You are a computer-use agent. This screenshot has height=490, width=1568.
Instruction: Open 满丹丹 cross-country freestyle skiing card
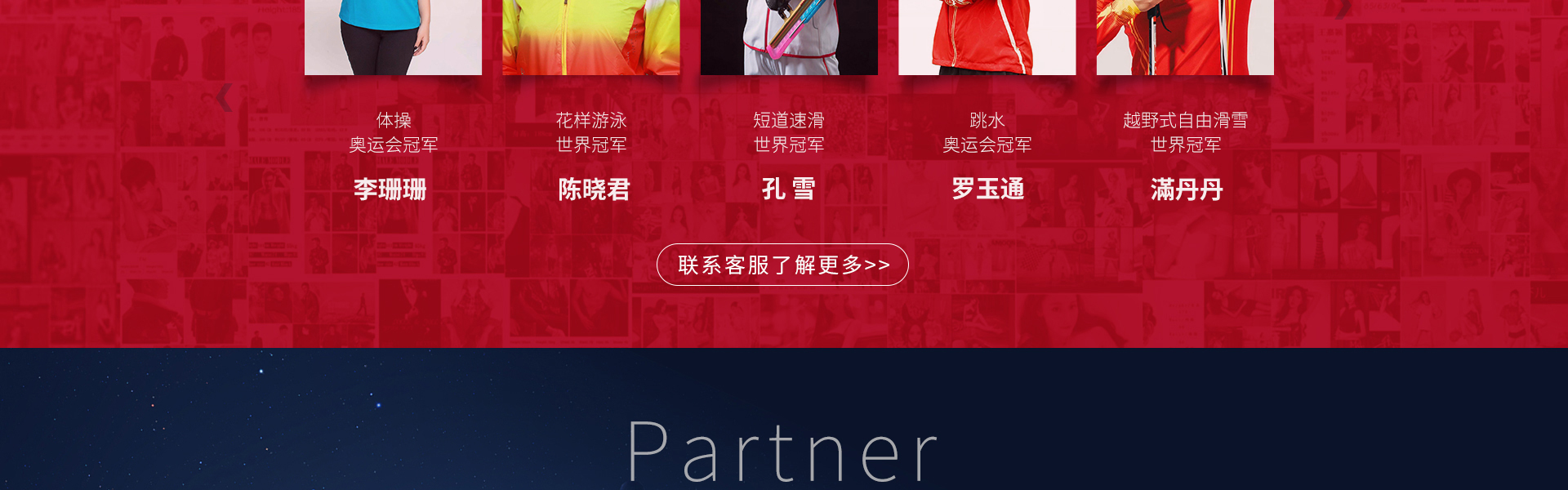pos(1185,37)
